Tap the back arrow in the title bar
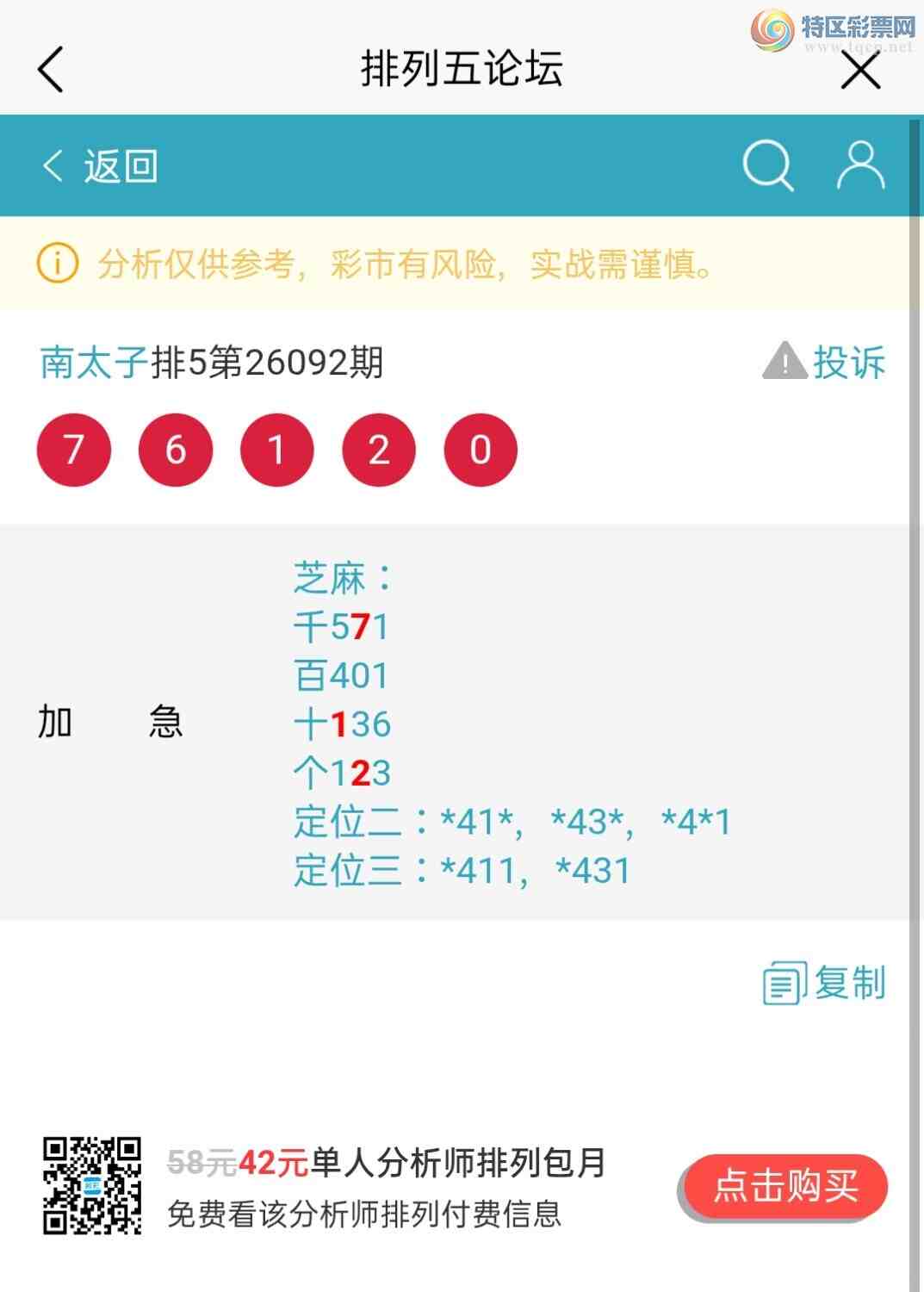Viewport: 924px width, 1292px height. (x=51, y=69)
